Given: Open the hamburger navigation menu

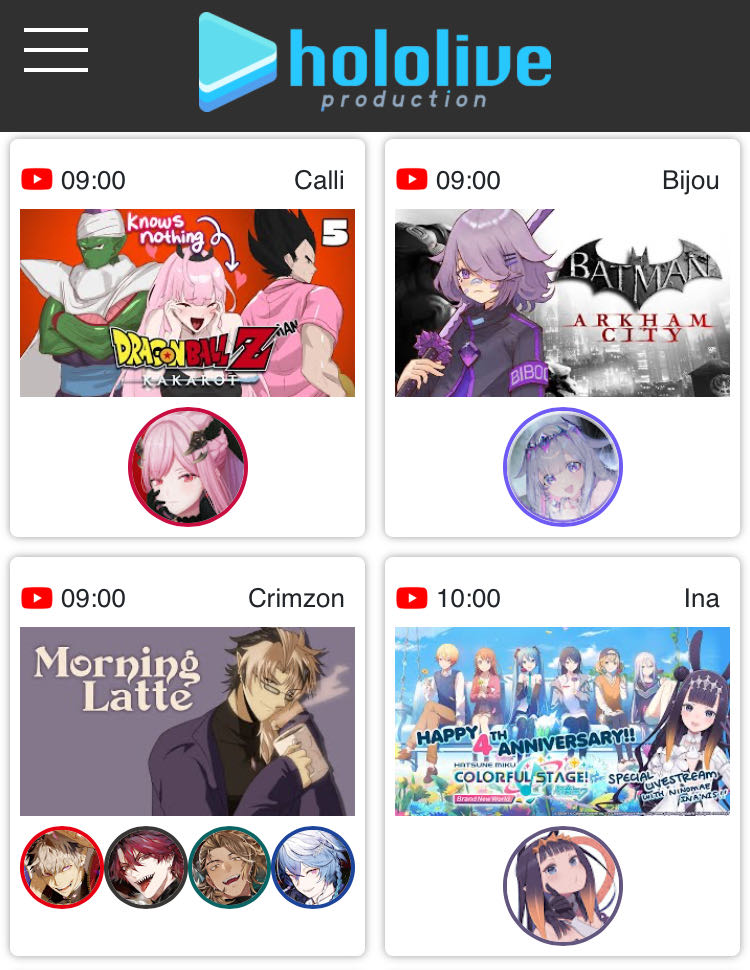Looking at the screenshot, I should [56, 50].
